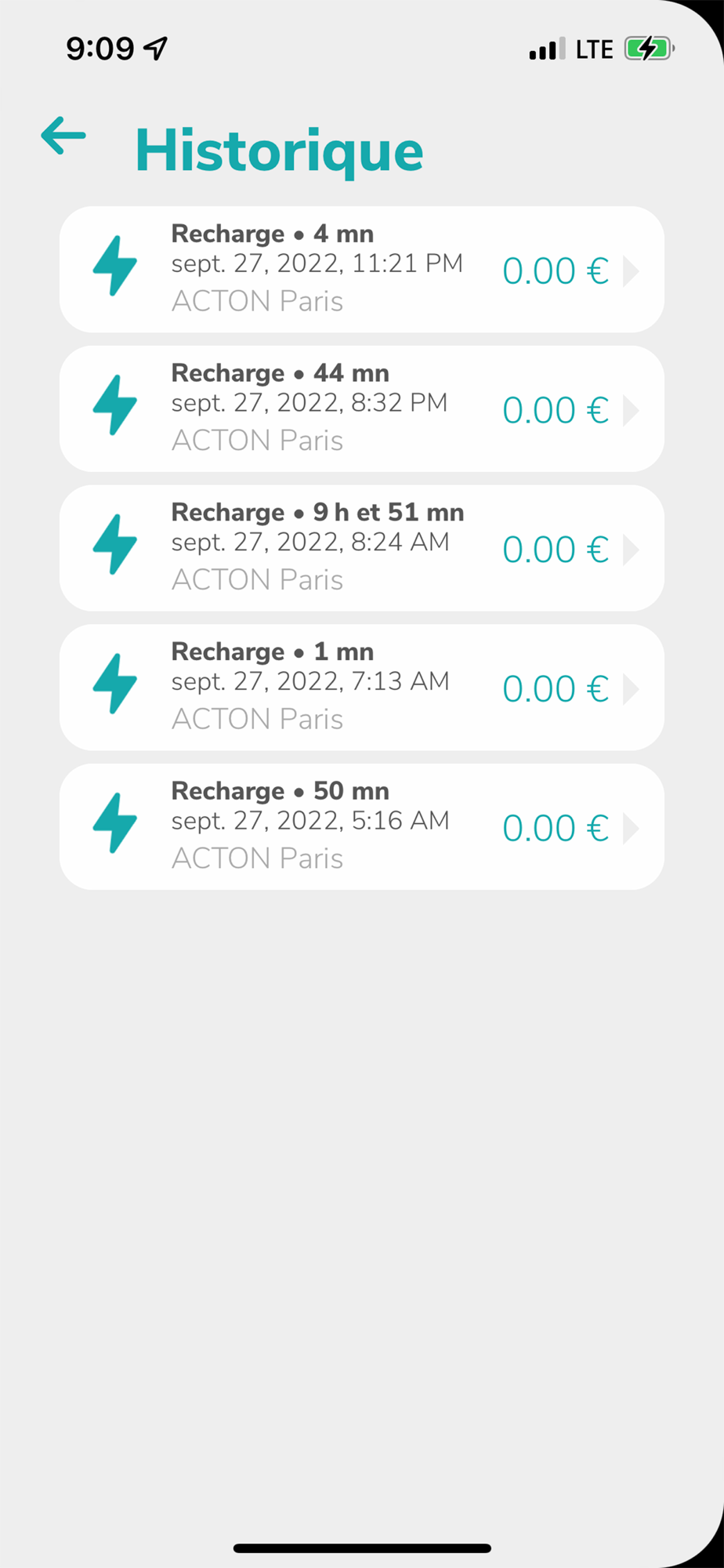Screen dimensions: 724x1568
Task: Open the 44 mn recharge at 8:32 PM
Action: 362,408
